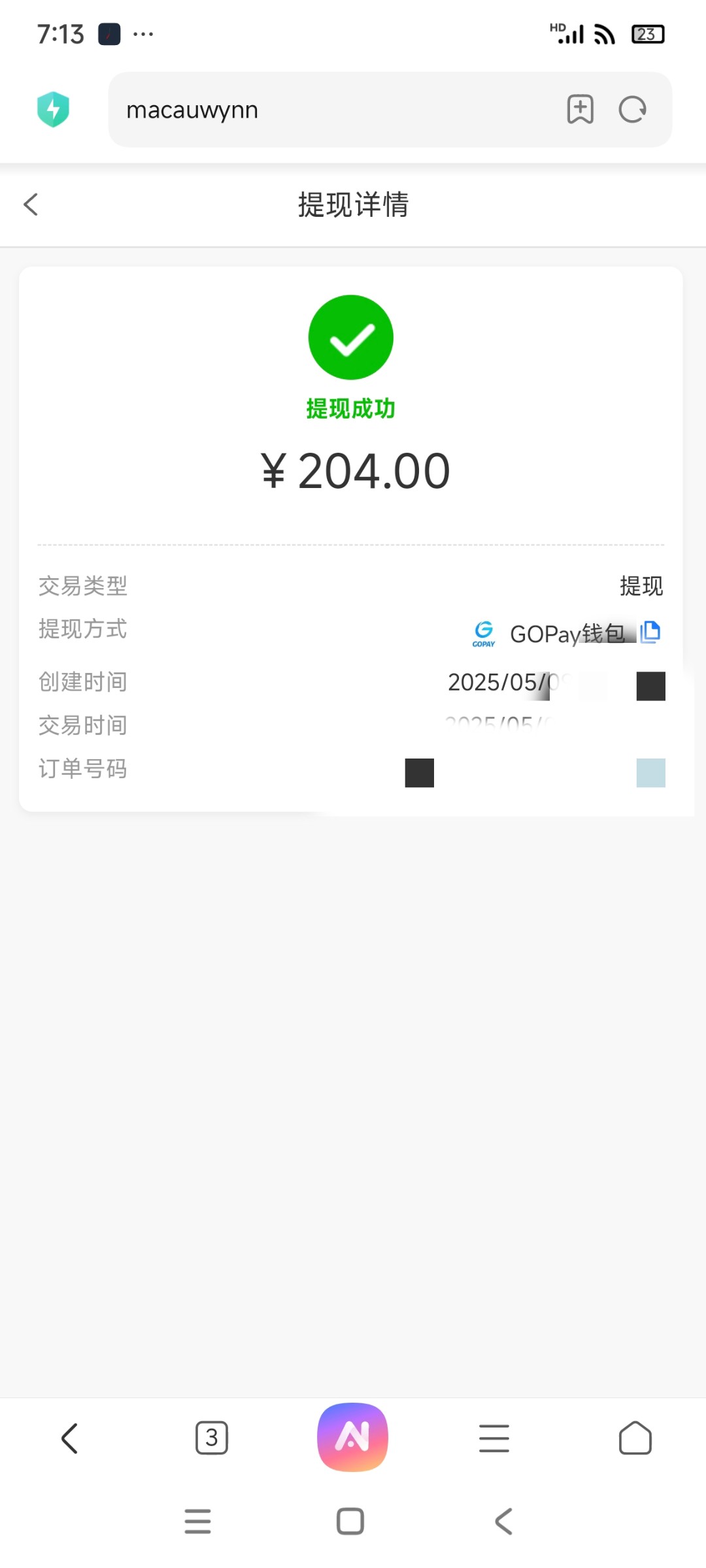Tap the system home button
This screenshot has width=706, height=1568.
click(x=350, y=1521)
